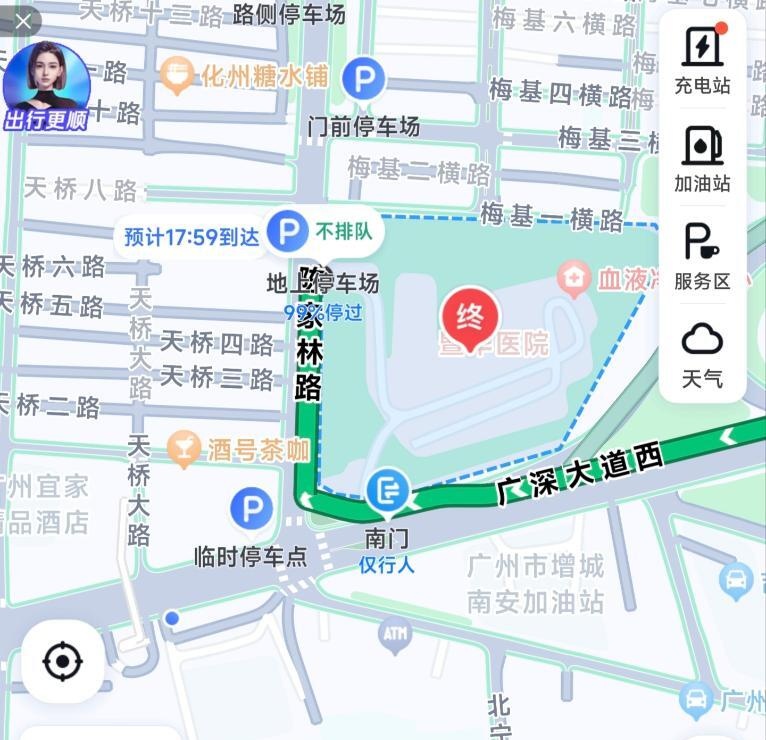Open 酒号茶咖 place marker
766x740 pixels.
point(184,449)
